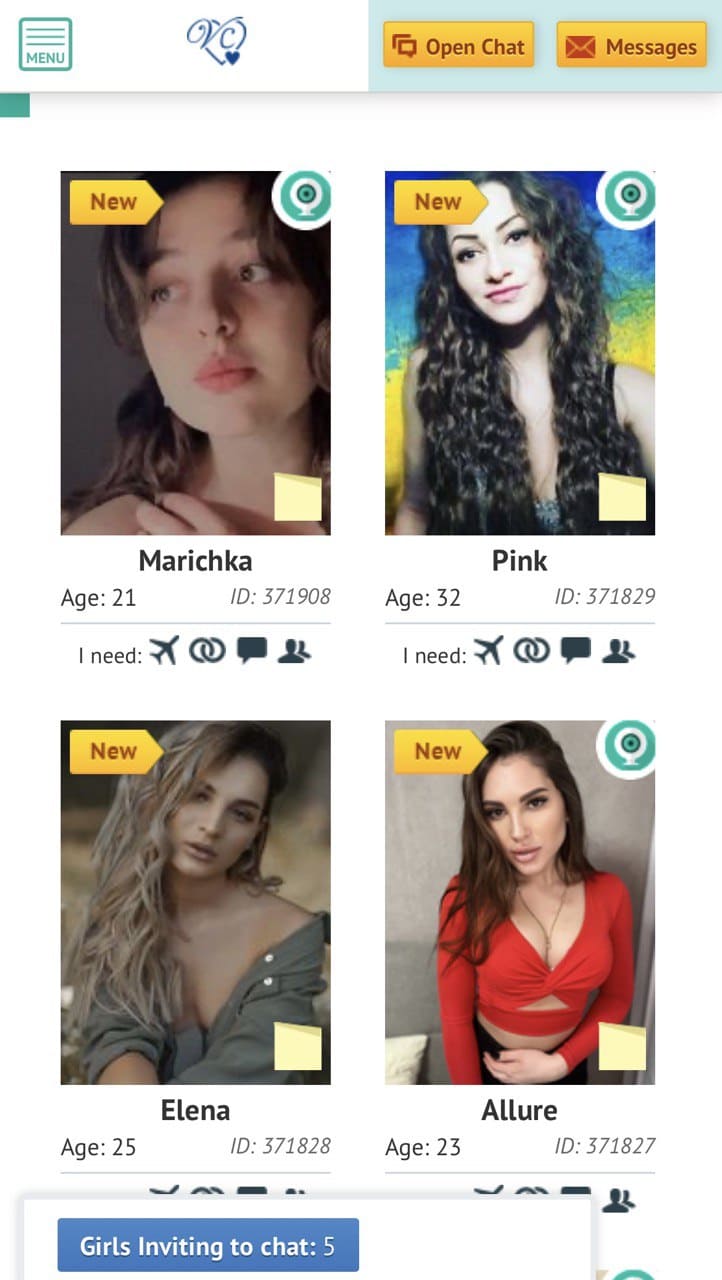Open the note sticker on Elena's photo
This screenshot has width=722, height=1280.
click(298, 1047)
